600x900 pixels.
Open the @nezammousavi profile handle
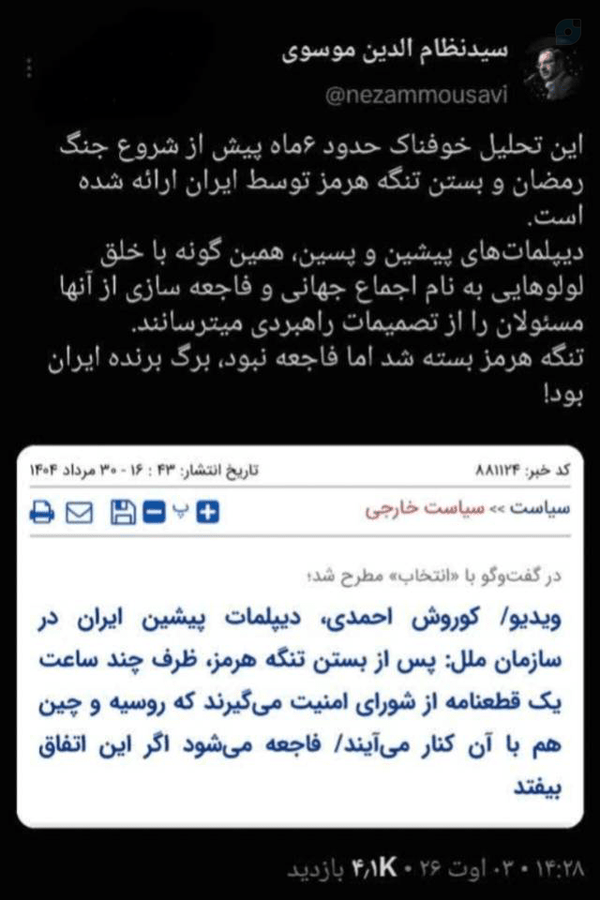(416, 94)
